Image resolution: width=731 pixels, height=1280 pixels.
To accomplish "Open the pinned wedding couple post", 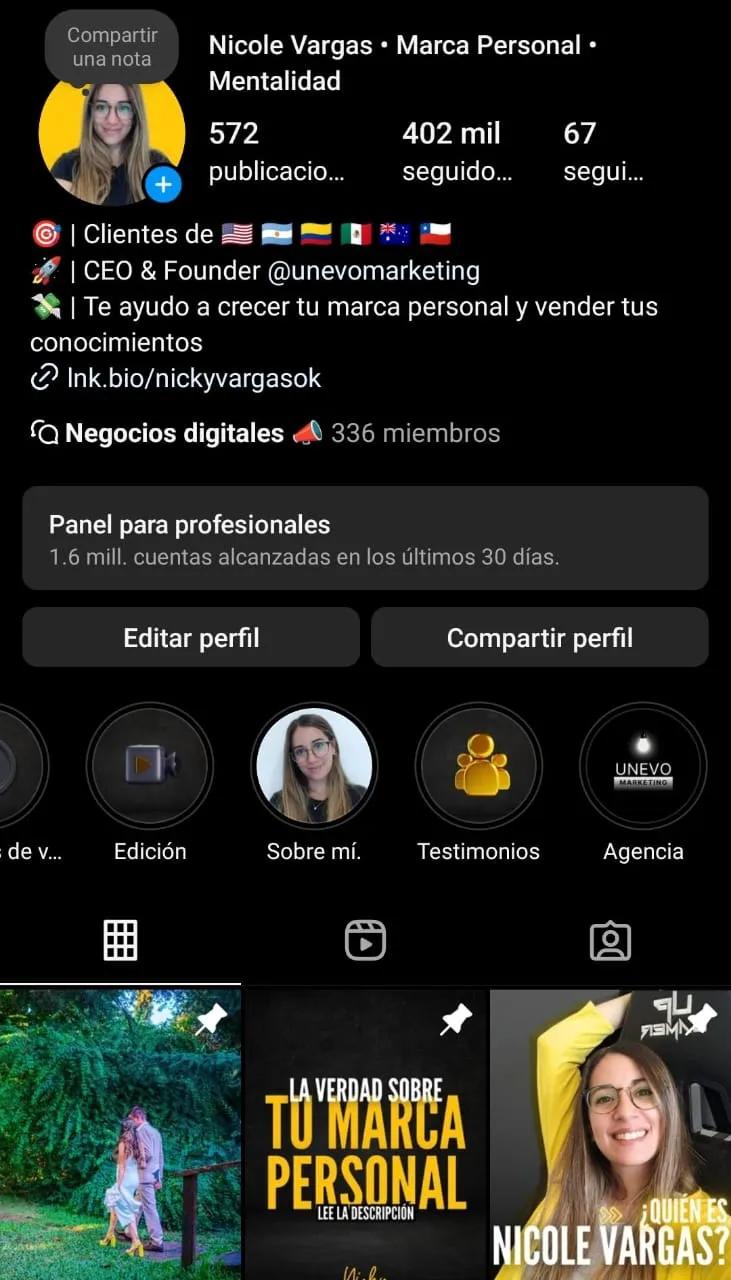I will (120, 1135).
